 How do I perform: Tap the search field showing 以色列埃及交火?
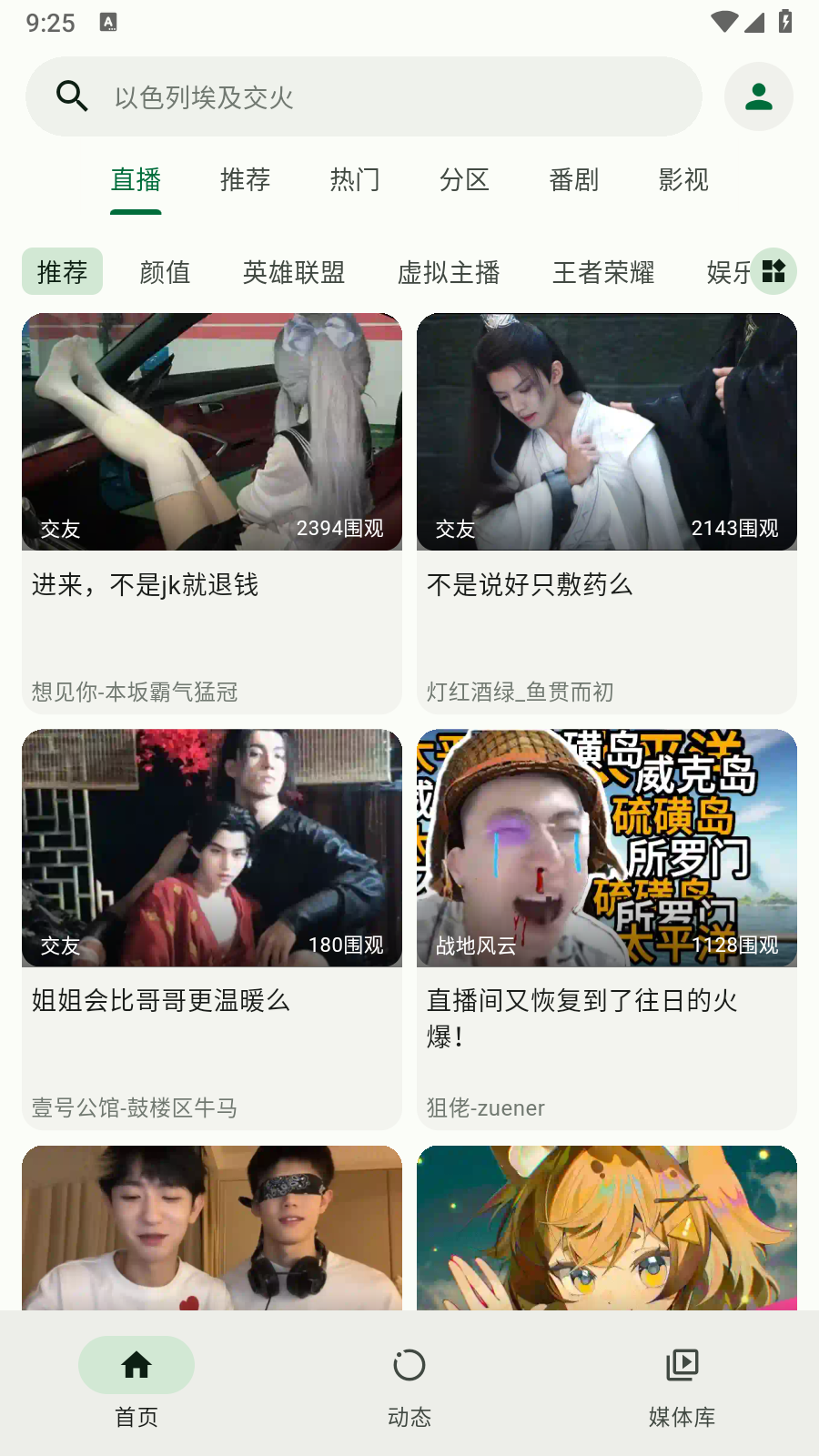pos(364,96)
